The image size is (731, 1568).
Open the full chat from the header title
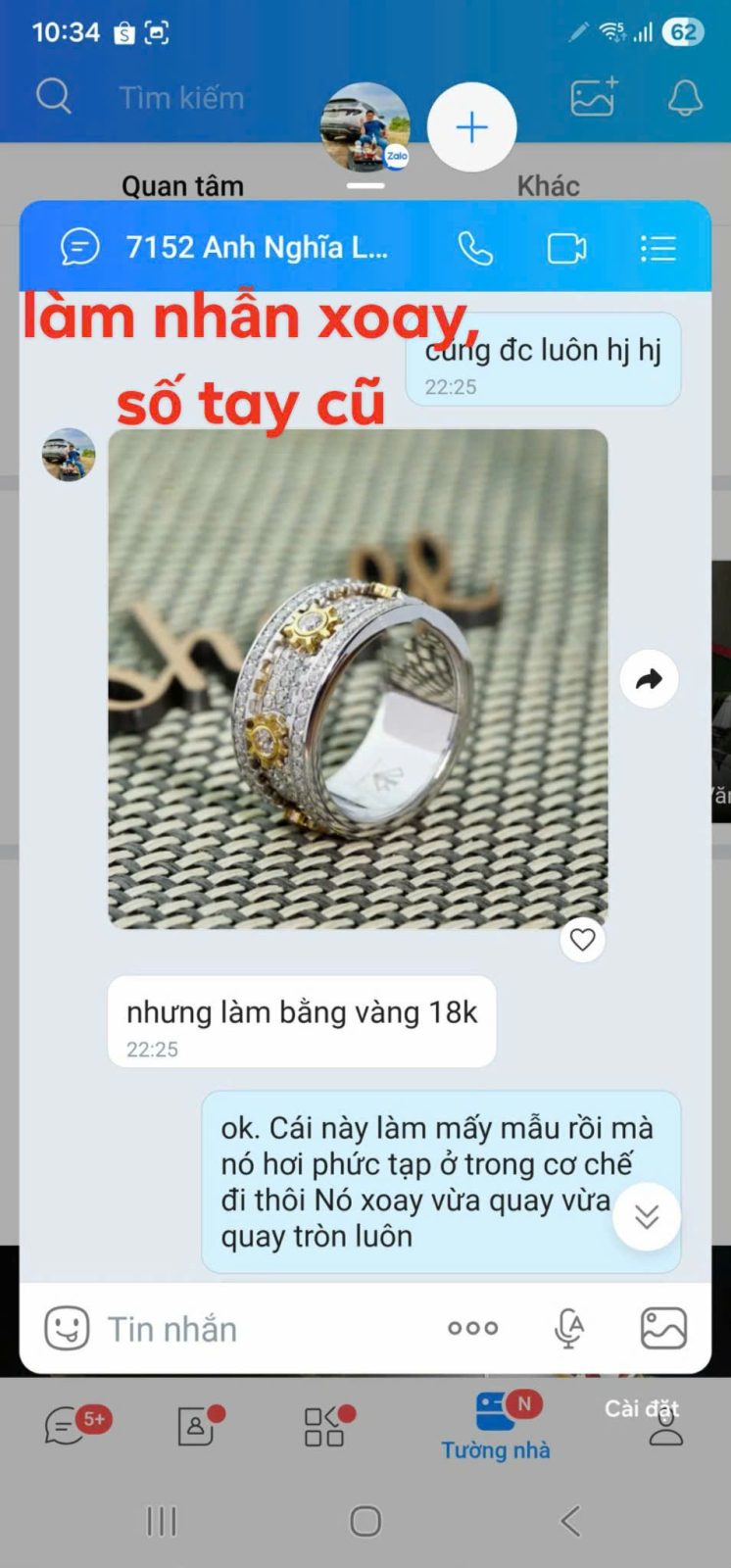(x=257, y=248)
